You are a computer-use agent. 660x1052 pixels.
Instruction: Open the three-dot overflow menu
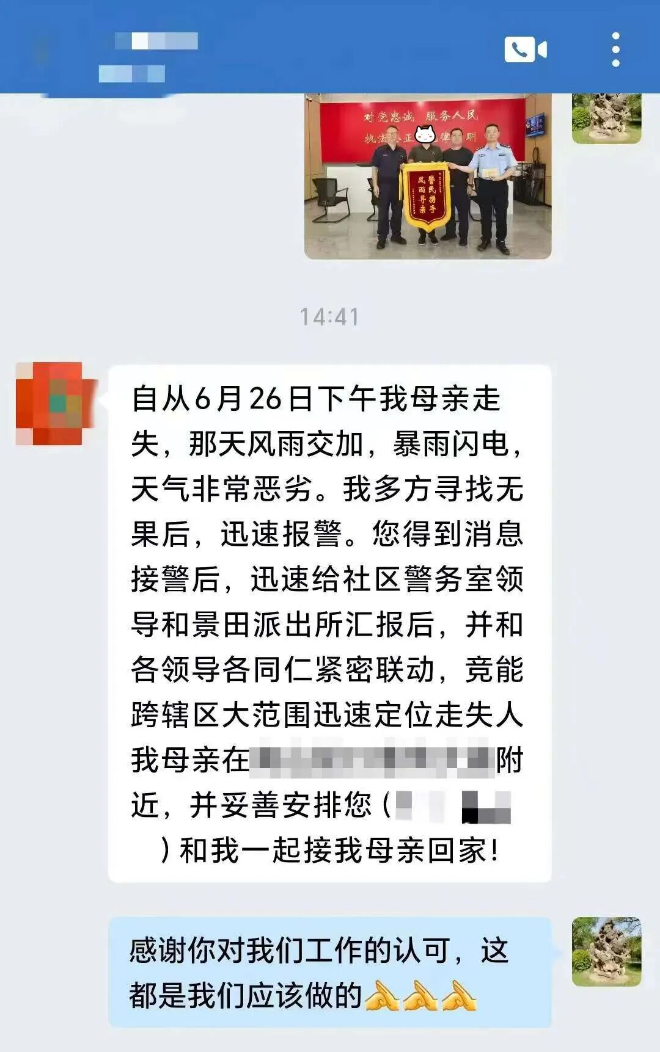tap(616, 49)
